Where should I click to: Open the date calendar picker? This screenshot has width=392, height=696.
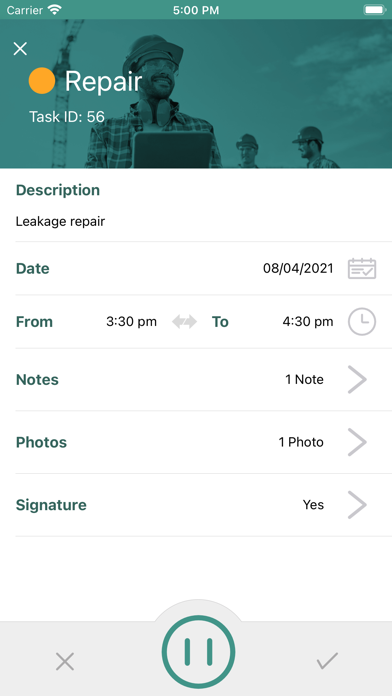tap(362, 269)
